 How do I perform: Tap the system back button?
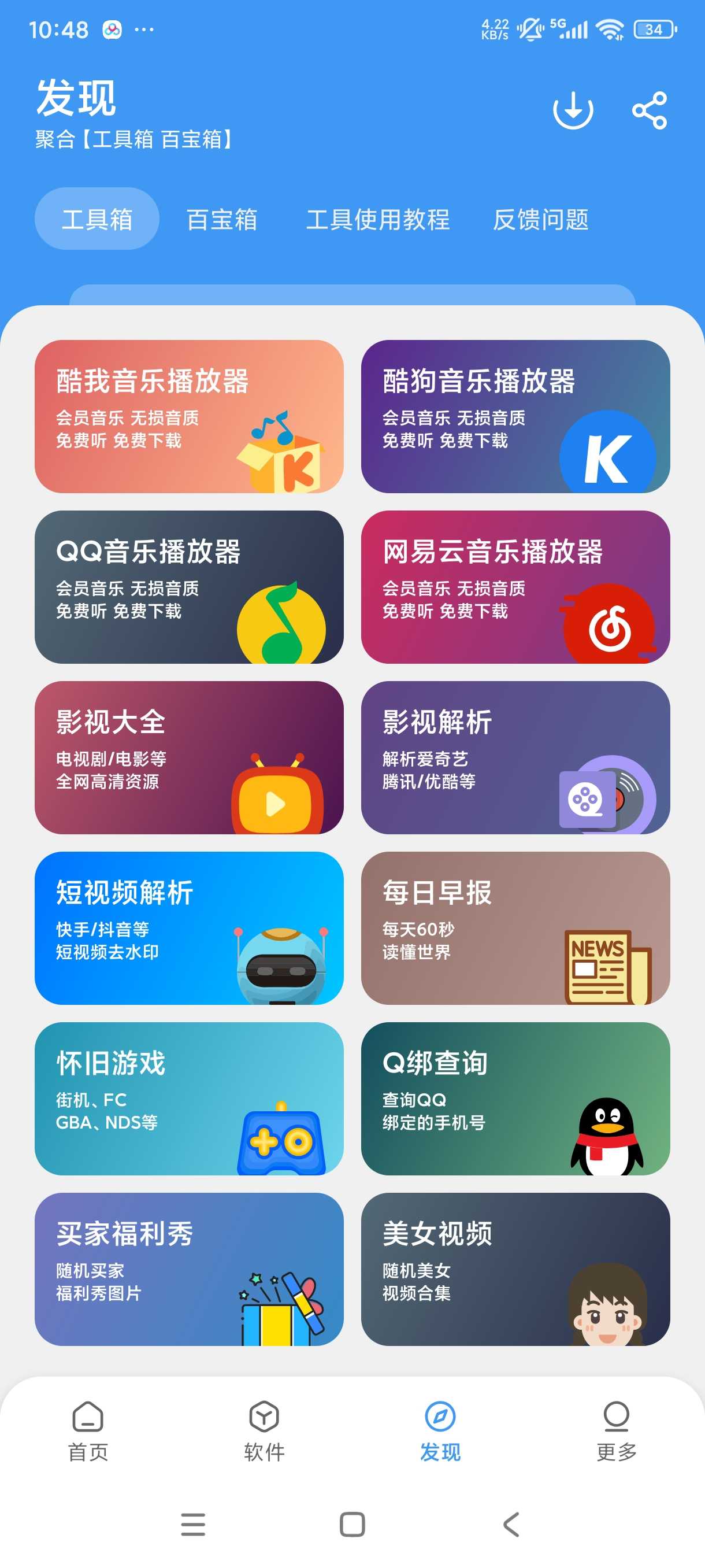pyautogui.click(x=511, y=1524)
